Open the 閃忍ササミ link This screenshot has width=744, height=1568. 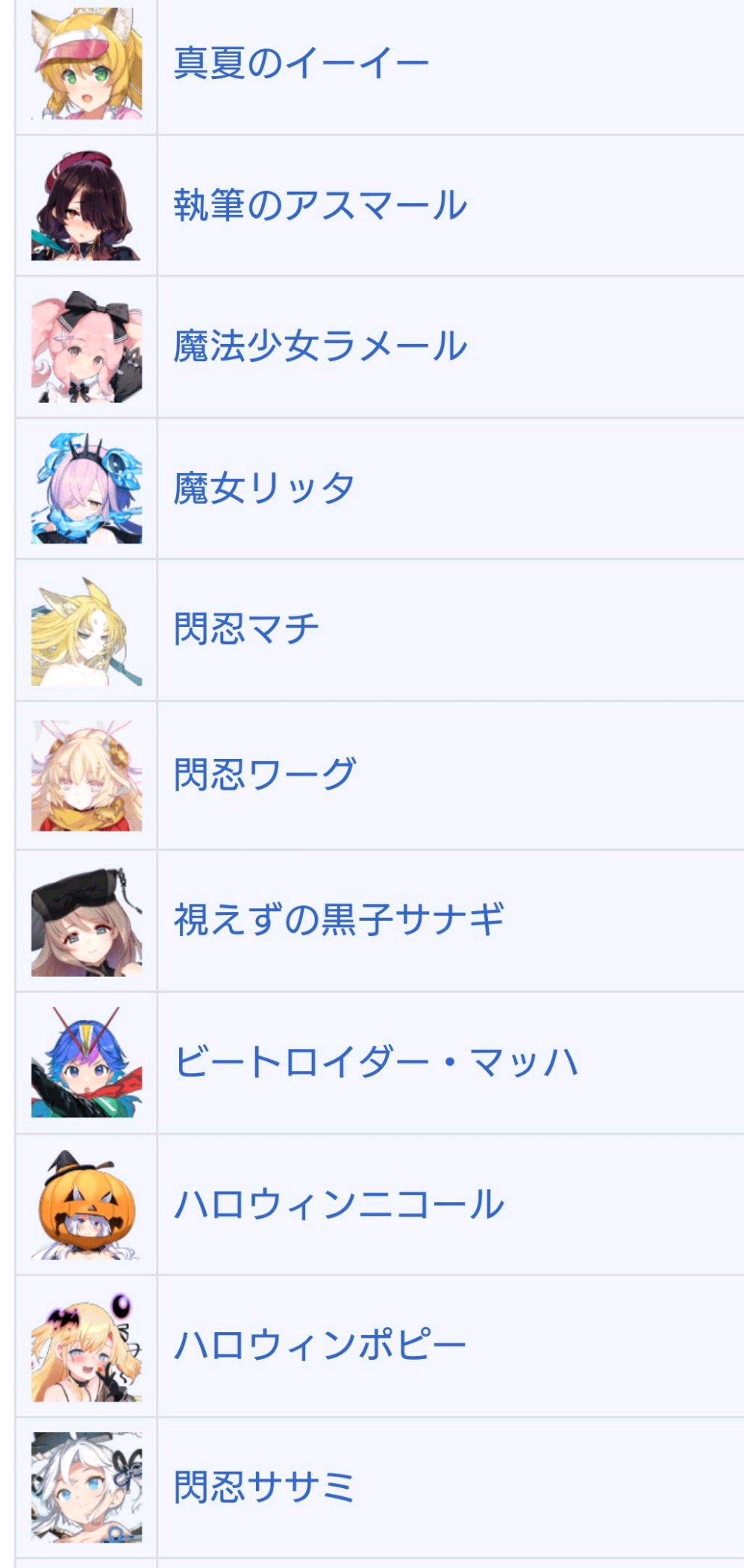point(264,1487)
